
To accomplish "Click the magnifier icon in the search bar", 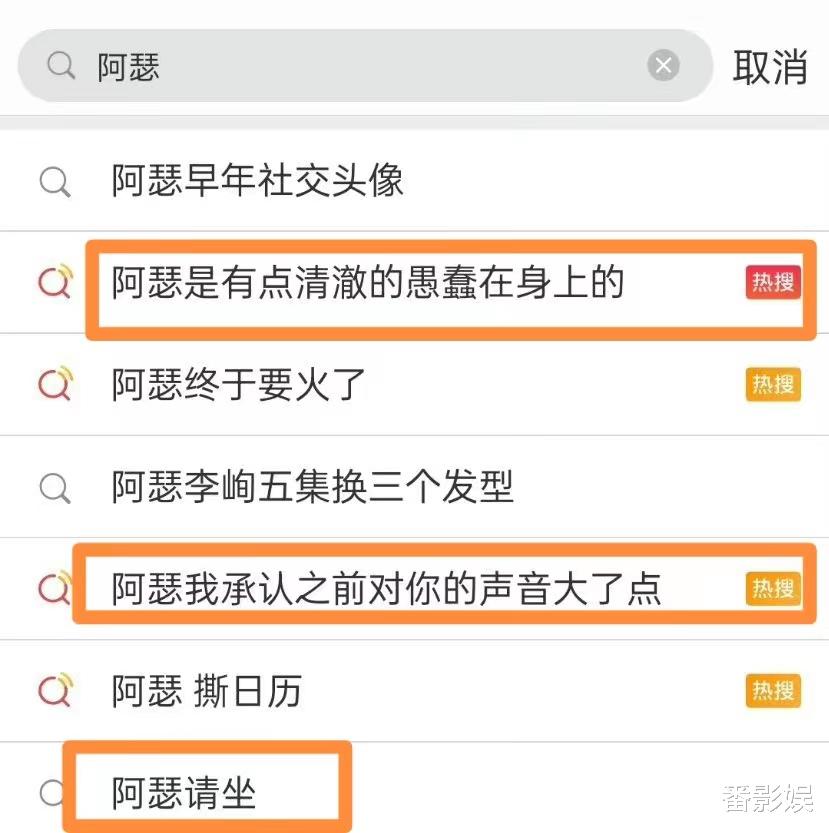I will [60, 65].
